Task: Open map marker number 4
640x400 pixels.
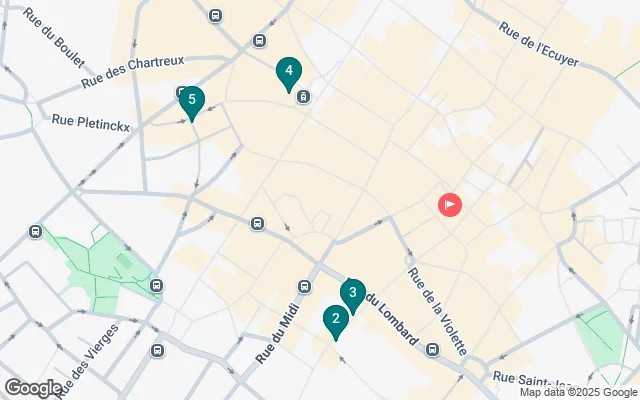Action: click(289, 72)
